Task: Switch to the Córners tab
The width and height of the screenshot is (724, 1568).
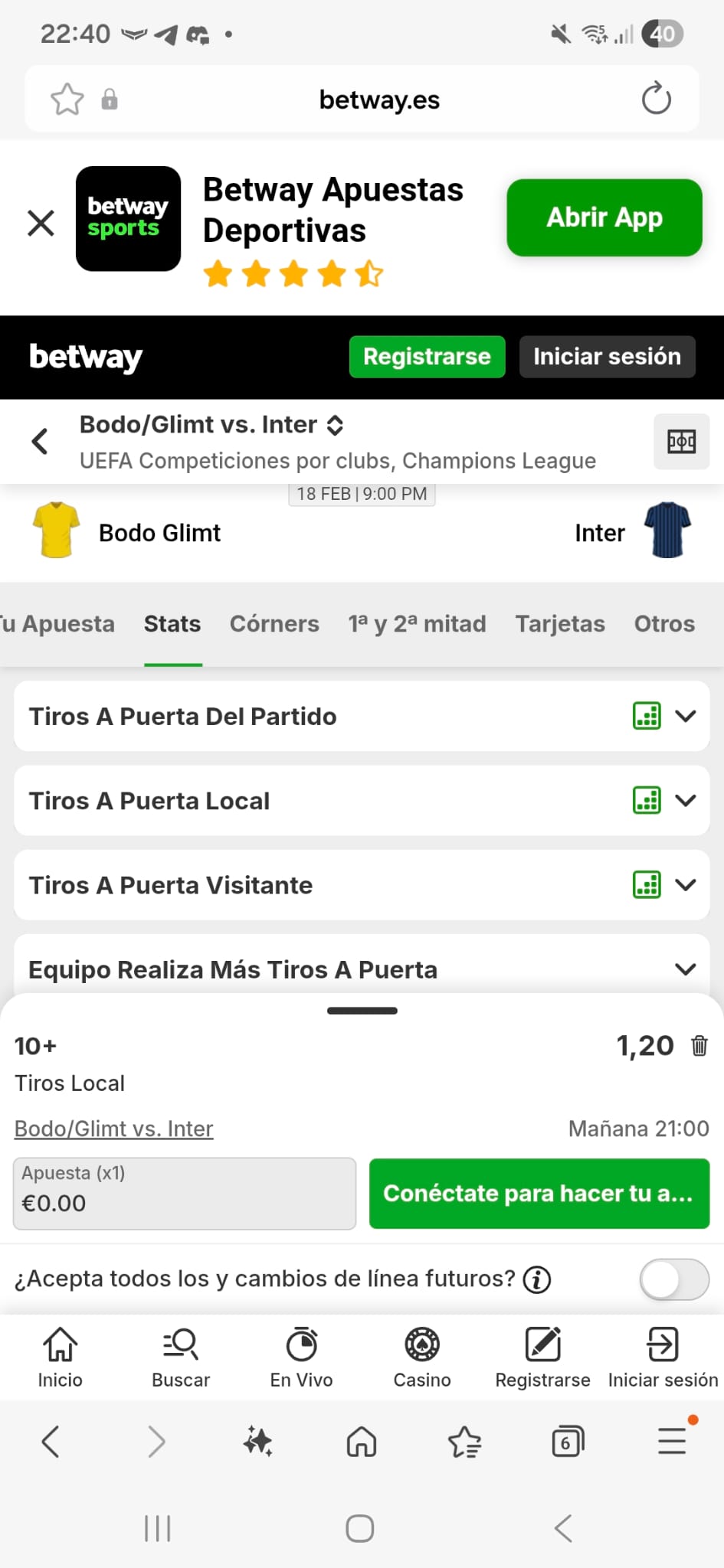Action: 274,624
